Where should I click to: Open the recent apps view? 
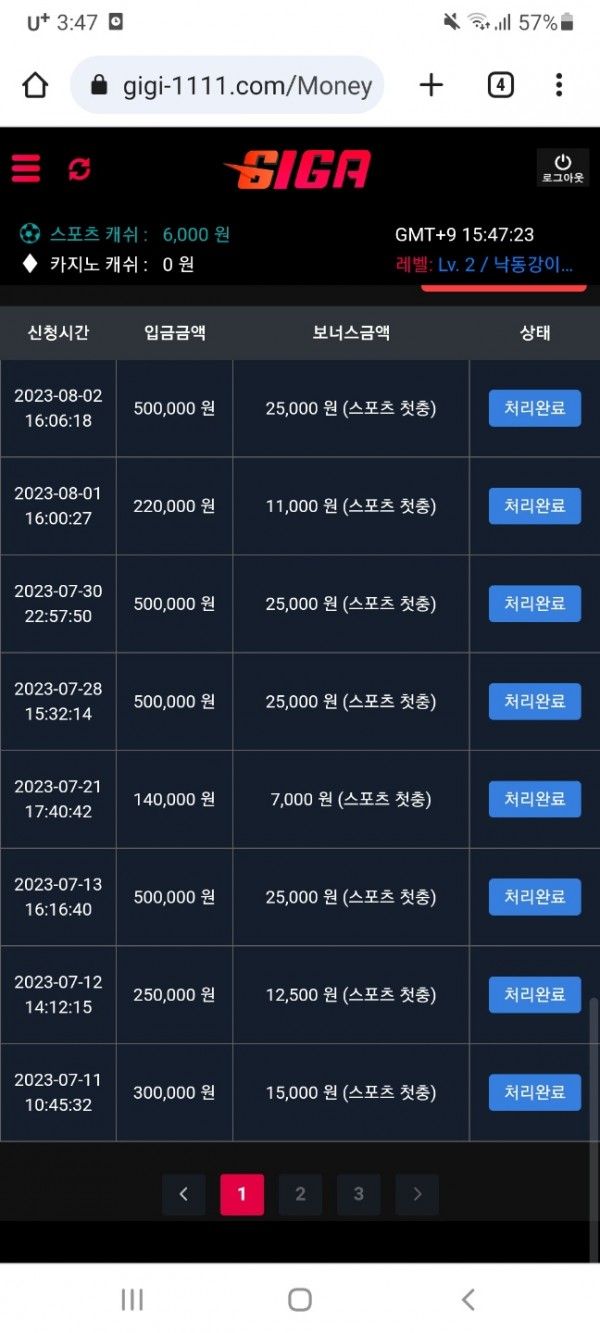click(132, 1299)
